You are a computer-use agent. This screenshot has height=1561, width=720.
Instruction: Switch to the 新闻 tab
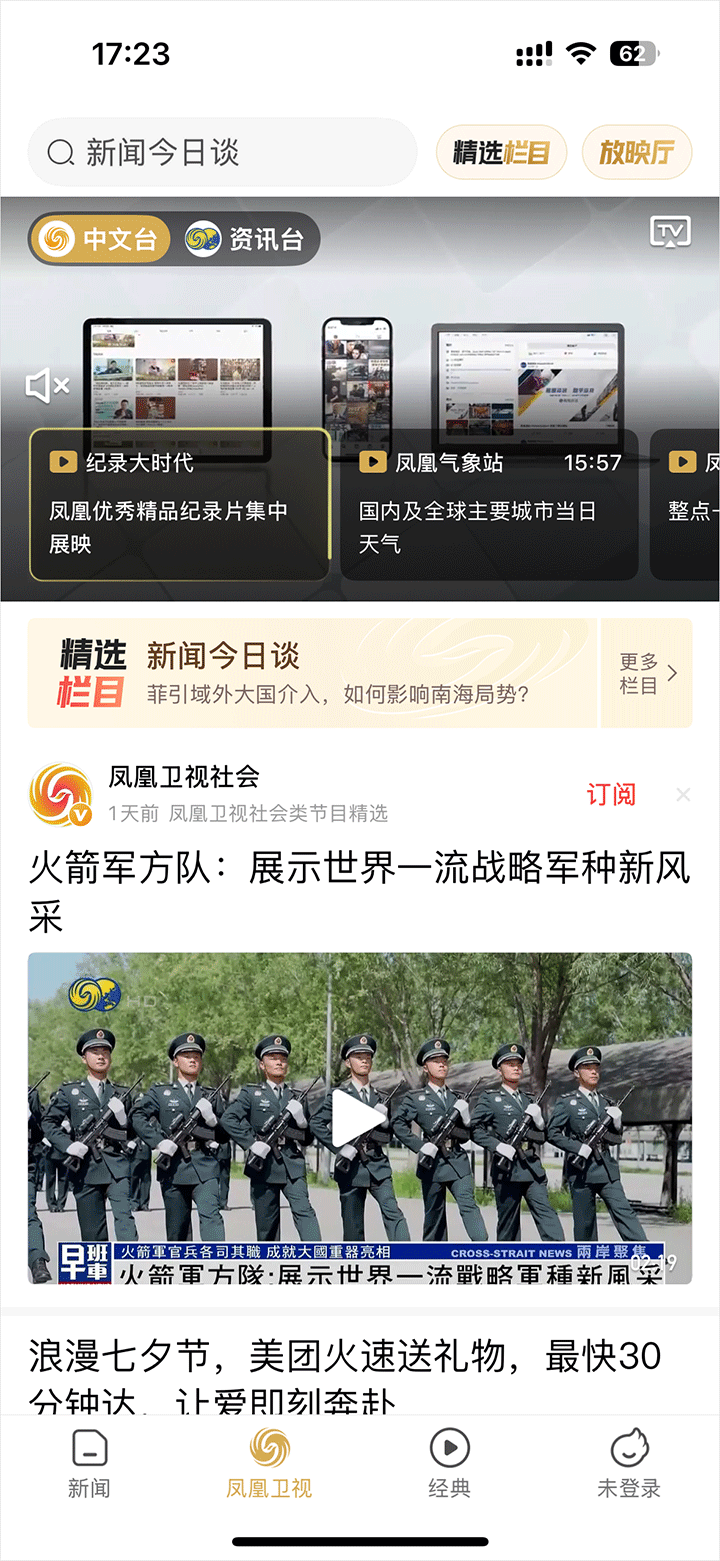pos(89,1464)
